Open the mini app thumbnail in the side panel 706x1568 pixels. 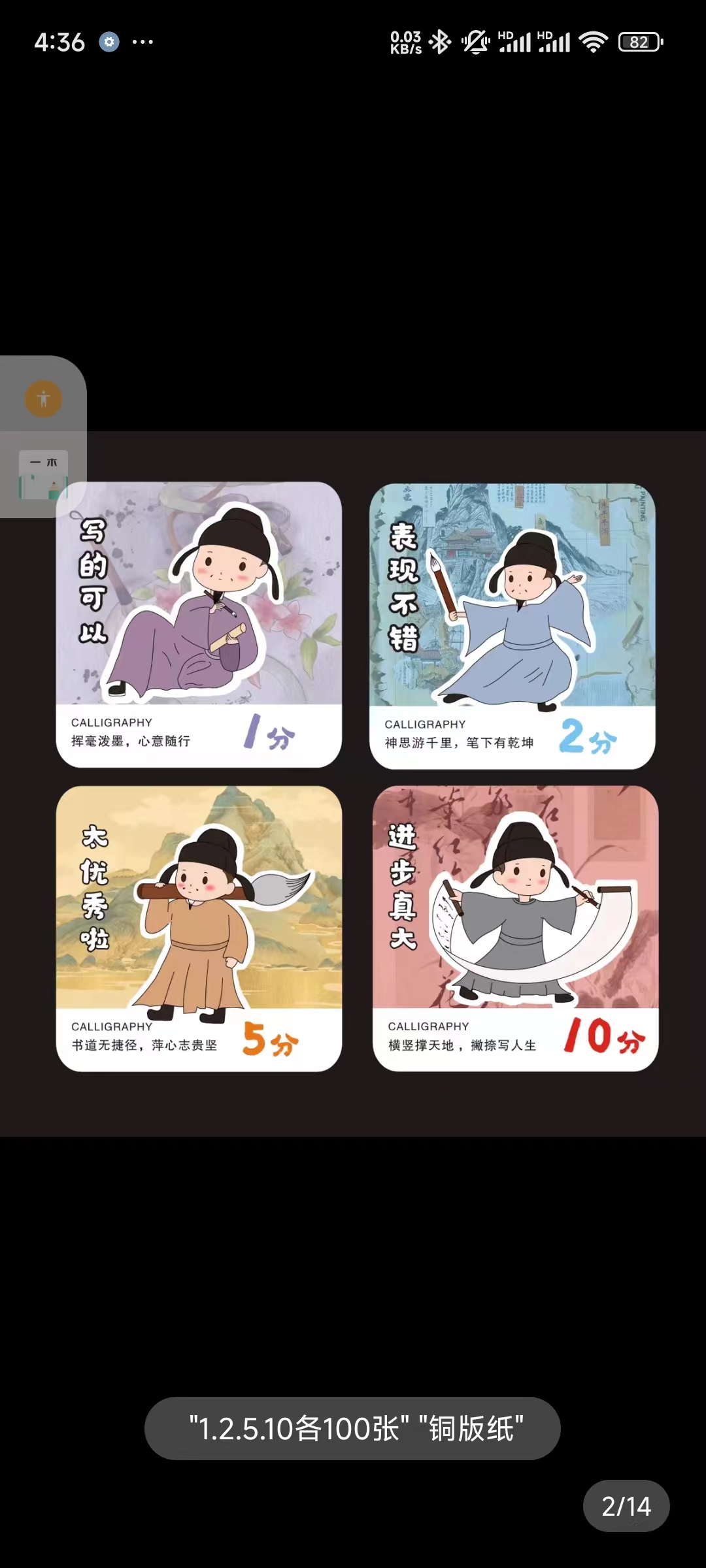[43, 475]
